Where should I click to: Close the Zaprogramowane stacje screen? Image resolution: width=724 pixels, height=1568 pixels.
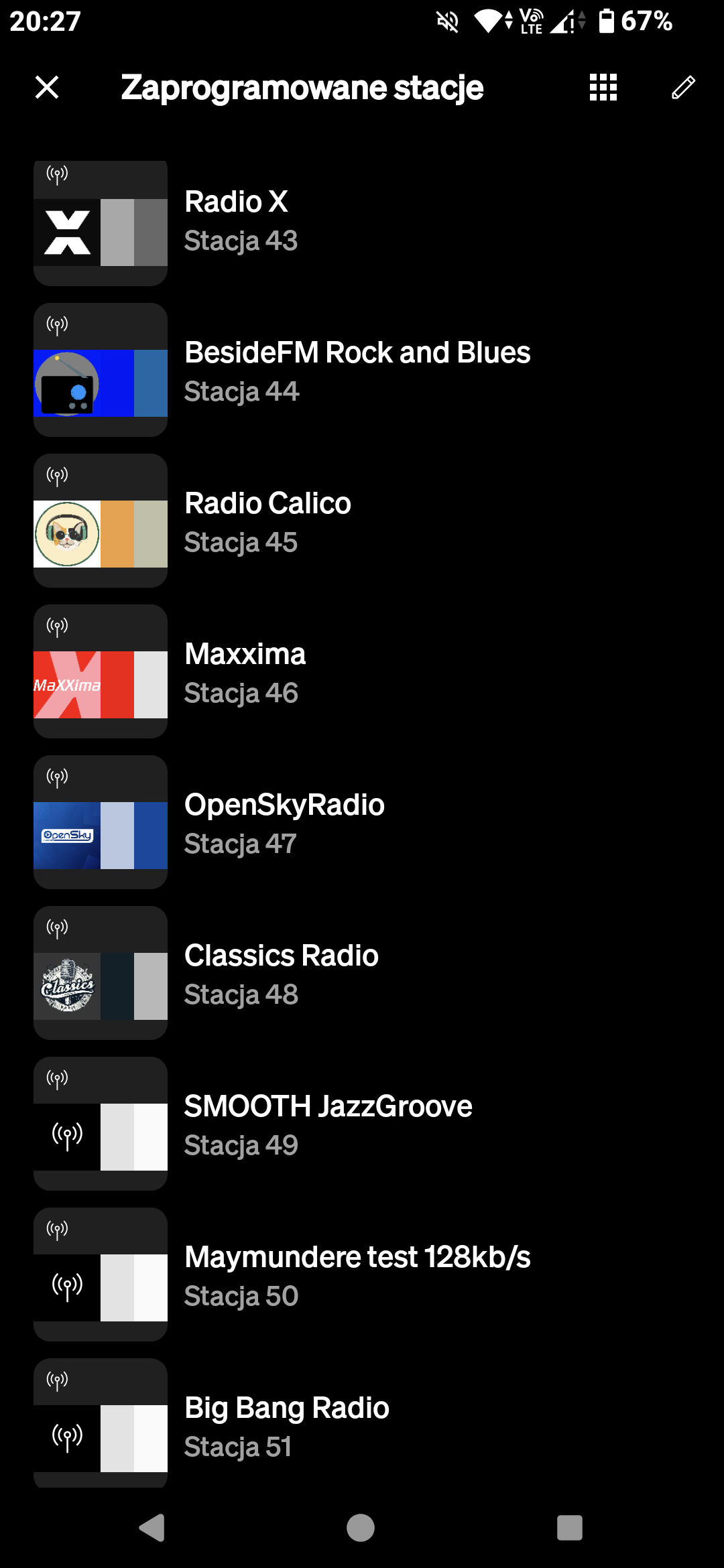click(47, 87)
